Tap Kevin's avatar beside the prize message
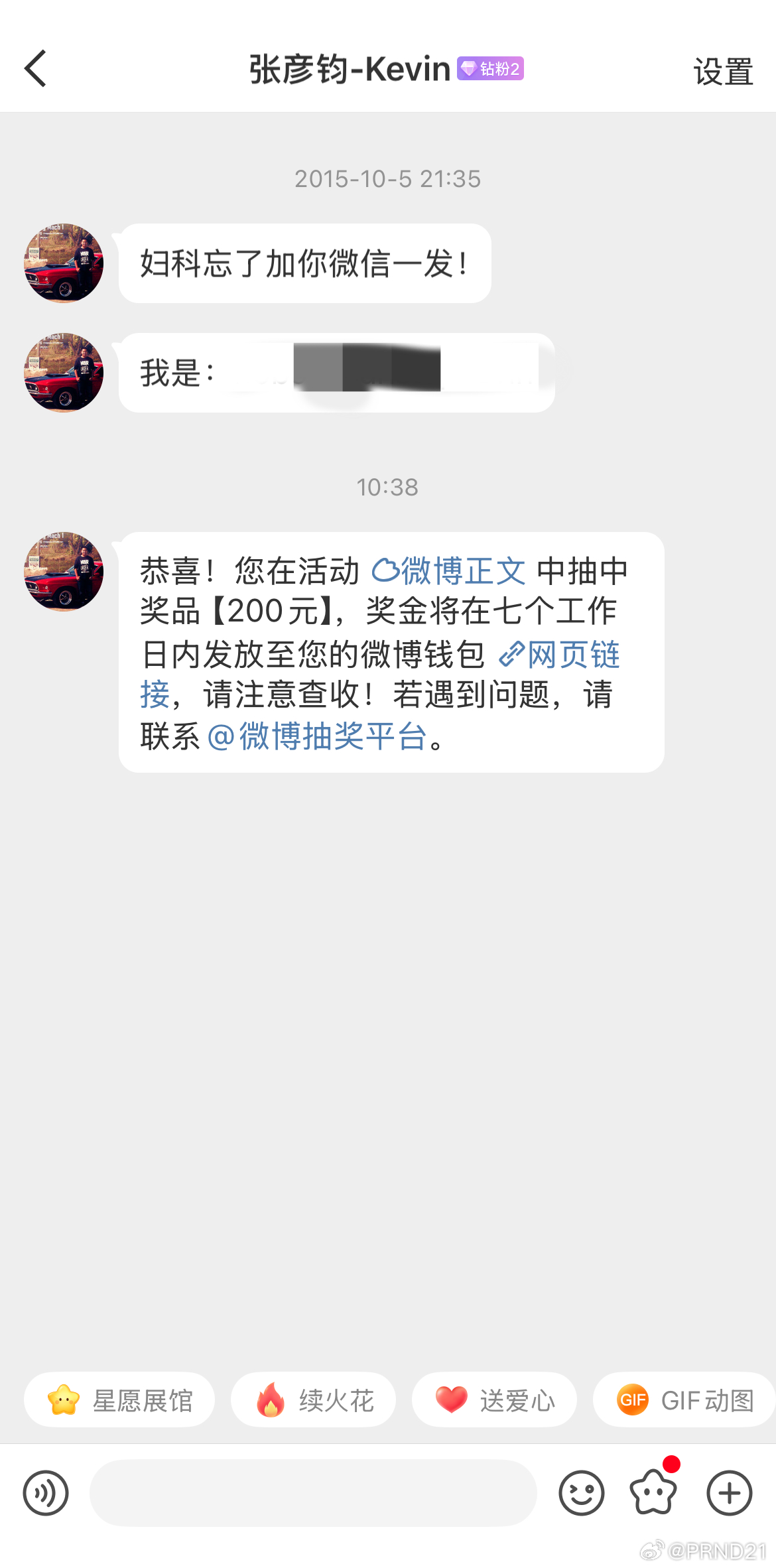Image resolution: width=776 pixels, height=1568 pixels. pyautogui.click(x=63, y=574)
